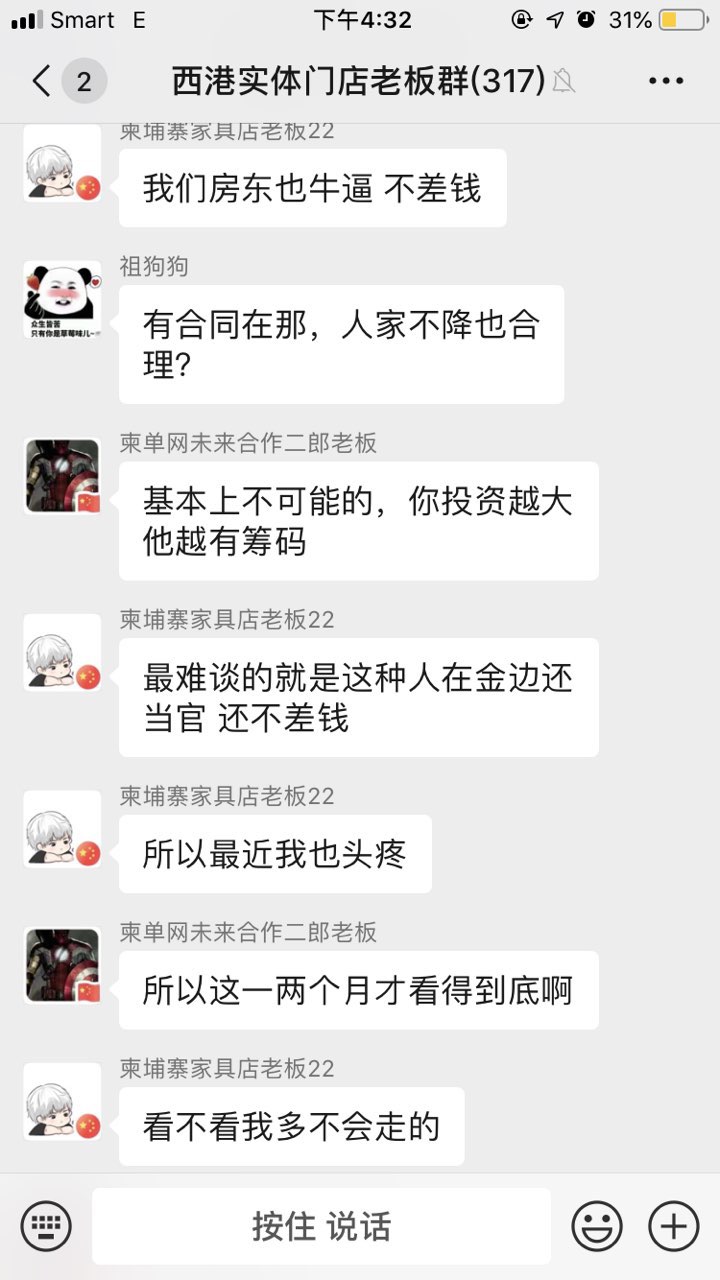Tap 祖狗狗's panda avatar

pos(62,300)
